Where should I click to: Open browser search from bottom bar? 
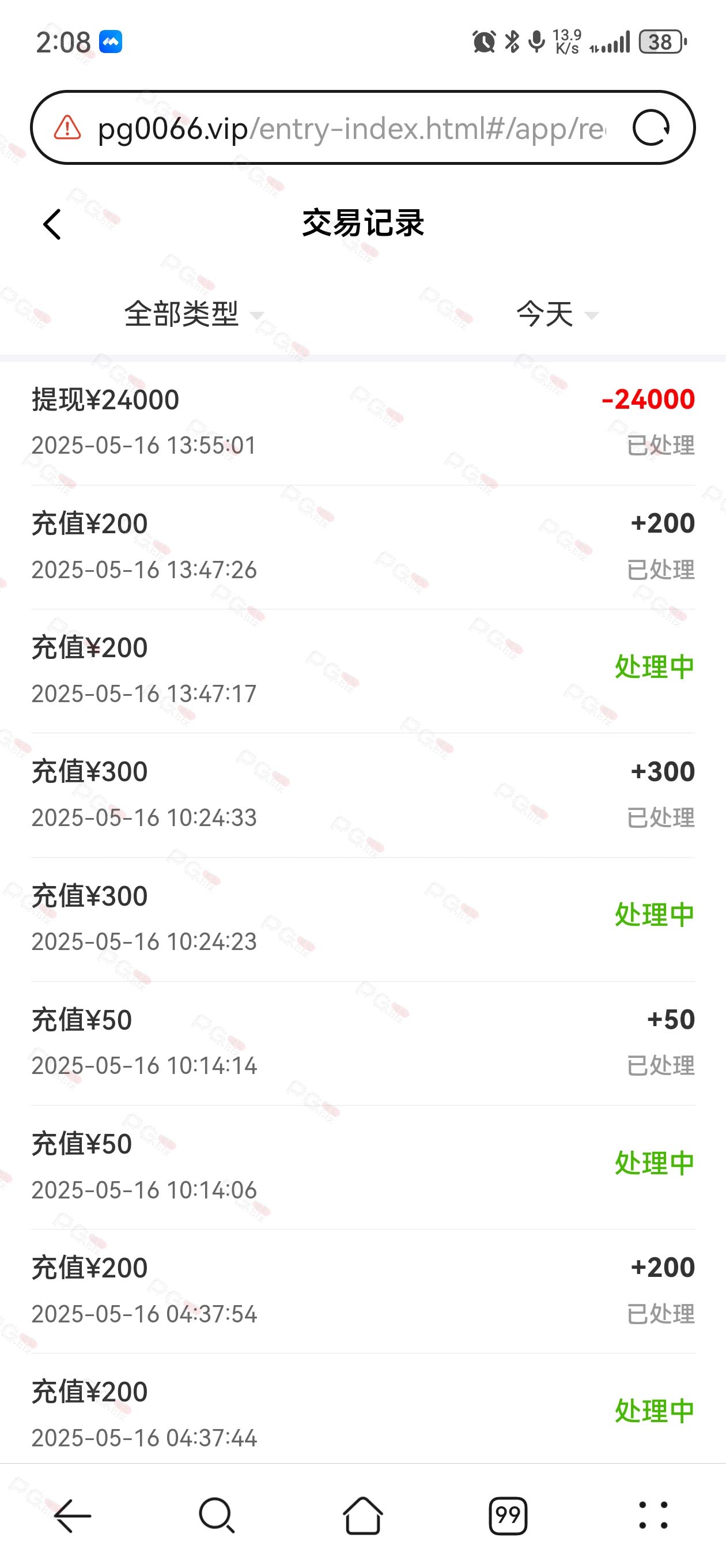click(x=217, y=1516)
